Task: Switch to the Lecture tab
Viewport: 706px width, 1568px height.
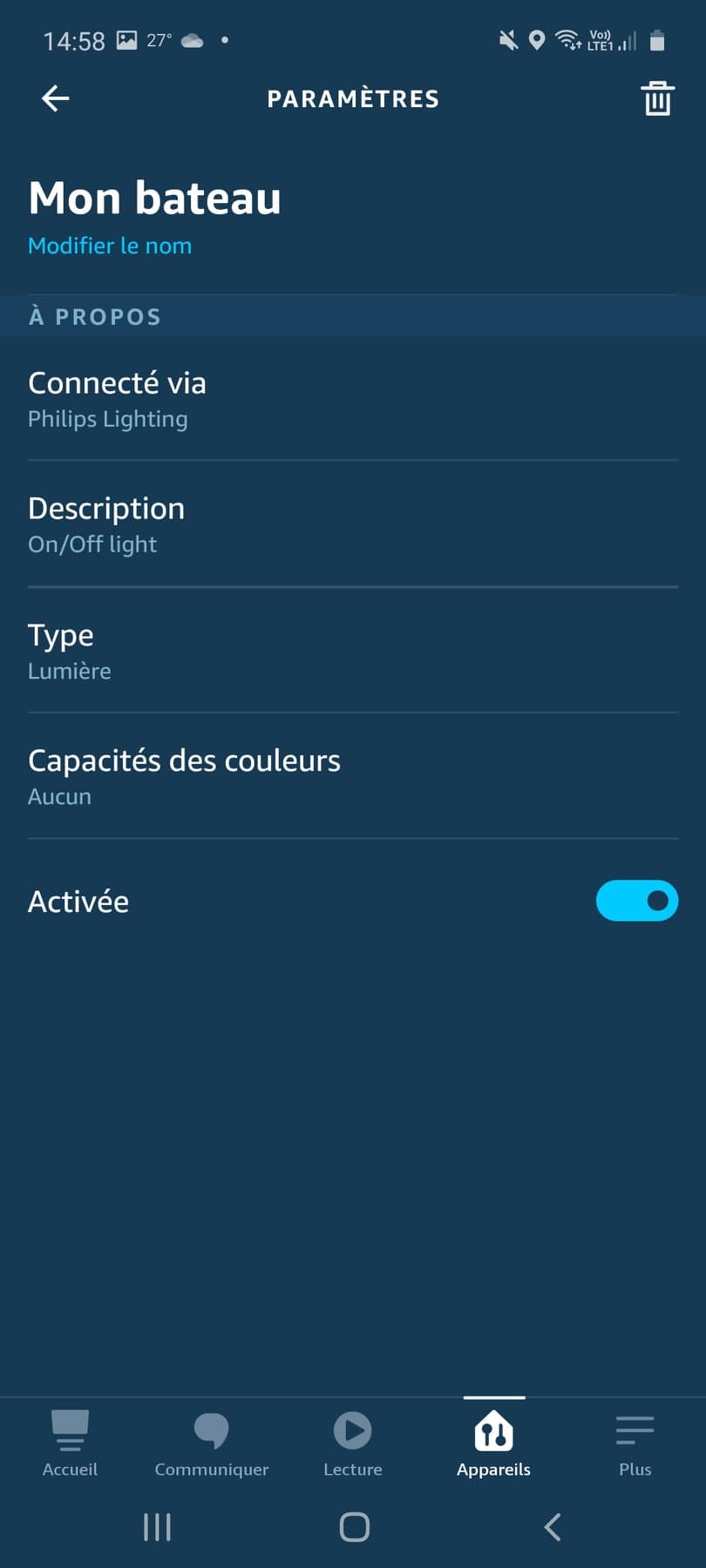Action: pyautogui.click(x=353, y=1443)
